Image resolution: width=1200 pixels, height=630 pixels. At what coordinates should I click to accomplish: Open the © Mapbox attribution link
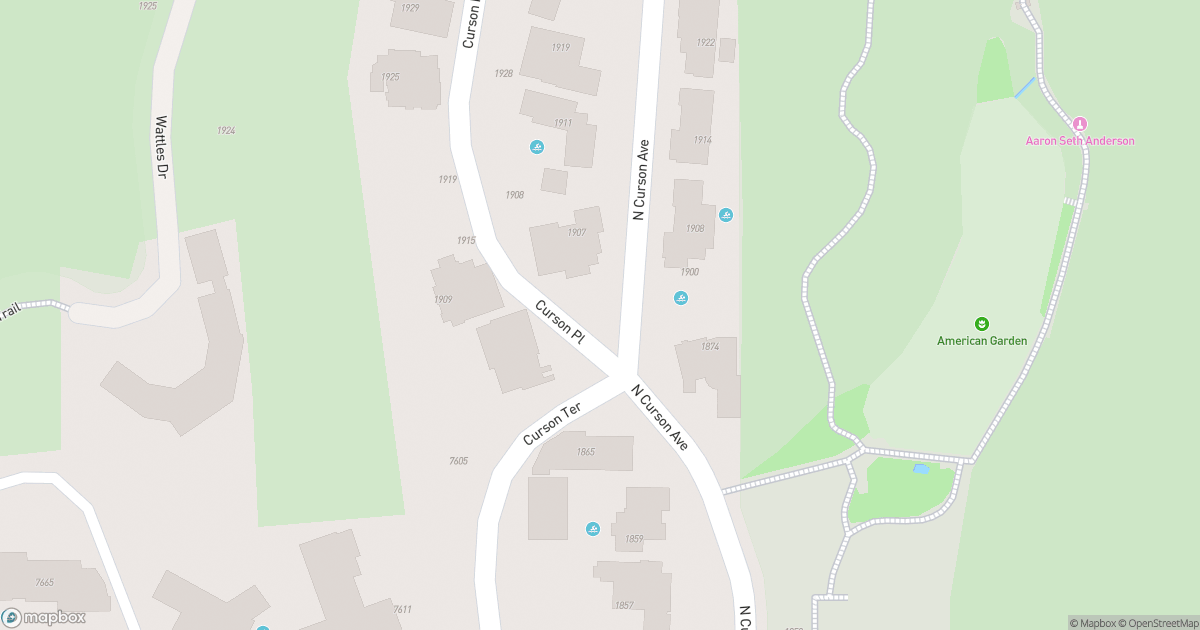1094,623
